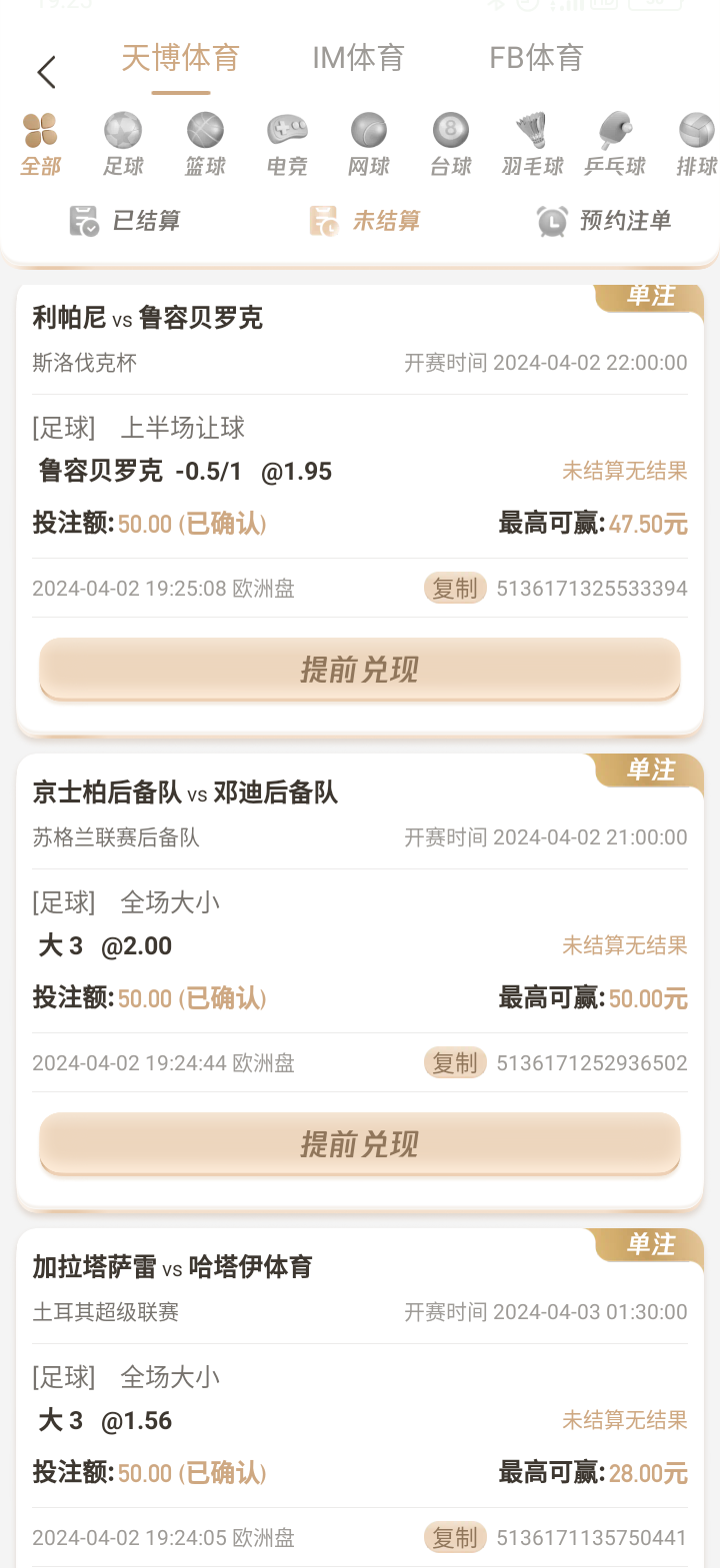Image resolution: width=720 pixels, height=1568 pixels.
Task: Show 全部 sports bets
Action: click(41, 145)
